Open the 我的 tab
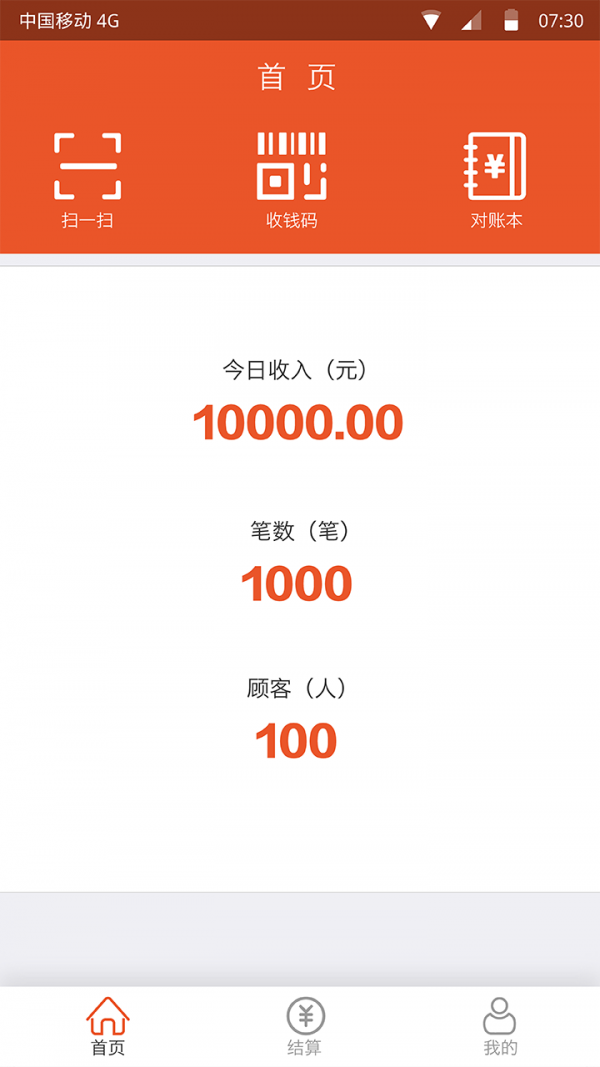The image size is (600, 1067). click(500, 1026)
